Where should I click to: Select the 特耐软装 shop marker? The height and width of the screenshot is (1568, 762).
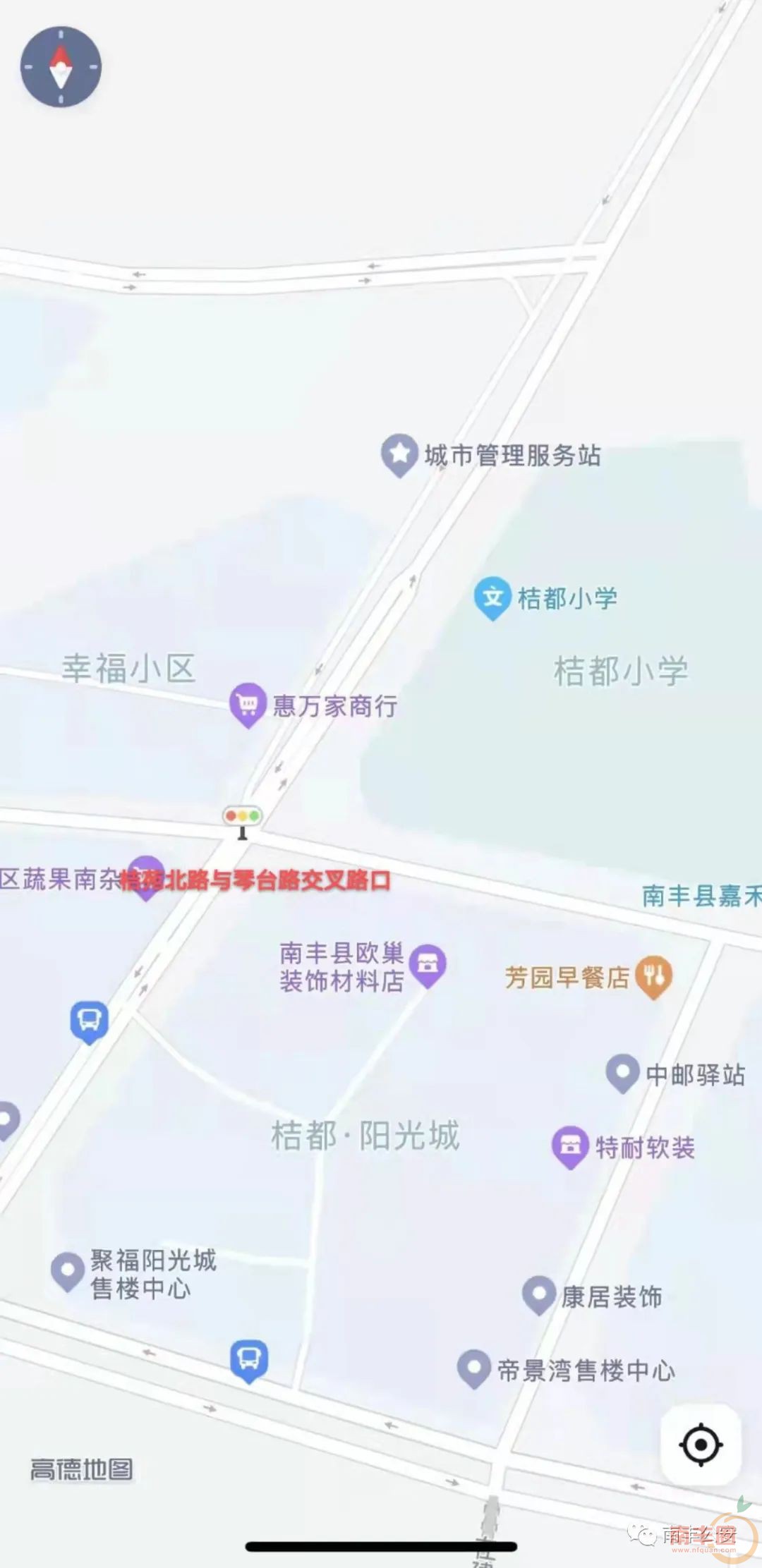pyautogui.click(x=570, y=1145)
